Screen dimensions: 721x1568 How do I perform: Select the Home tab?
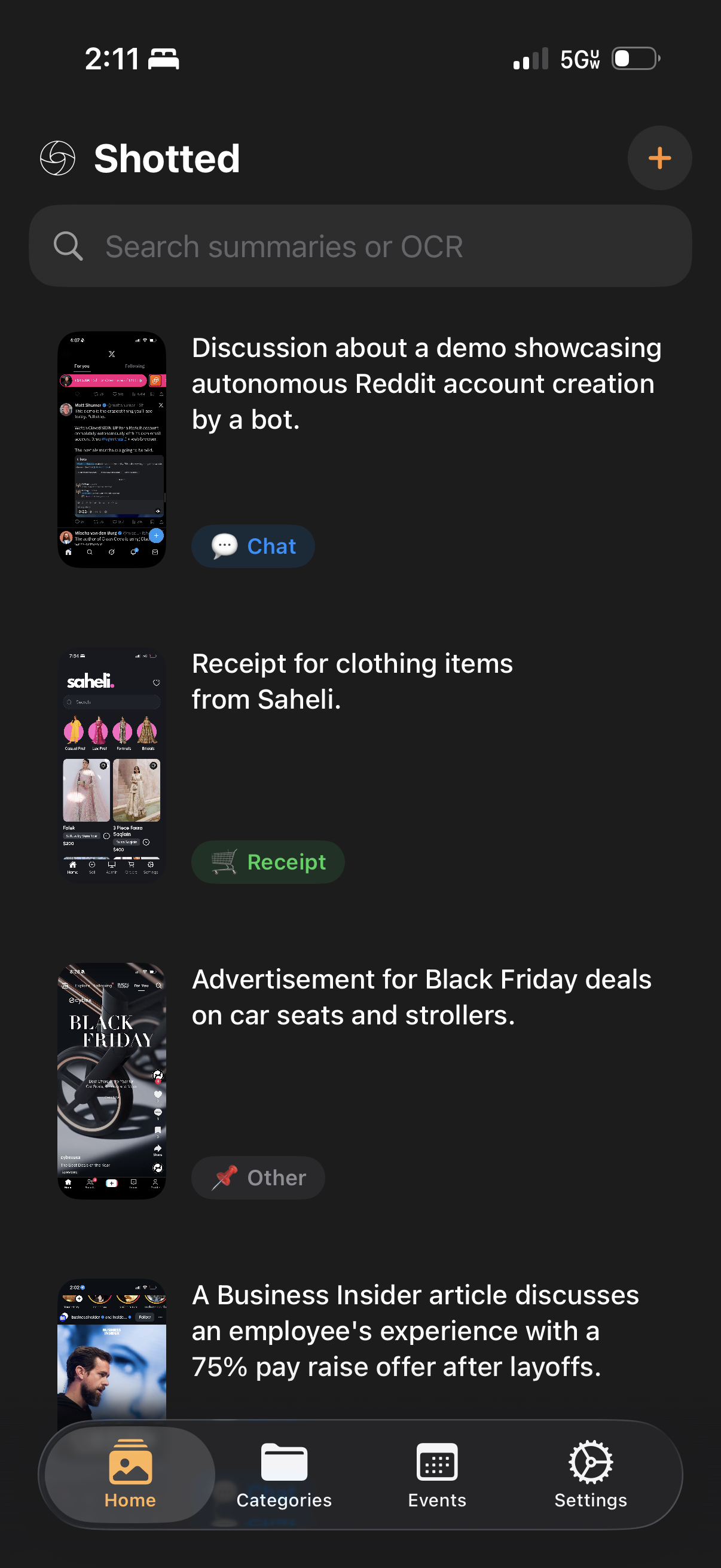pyautogui.click(x=129, y=1480)
